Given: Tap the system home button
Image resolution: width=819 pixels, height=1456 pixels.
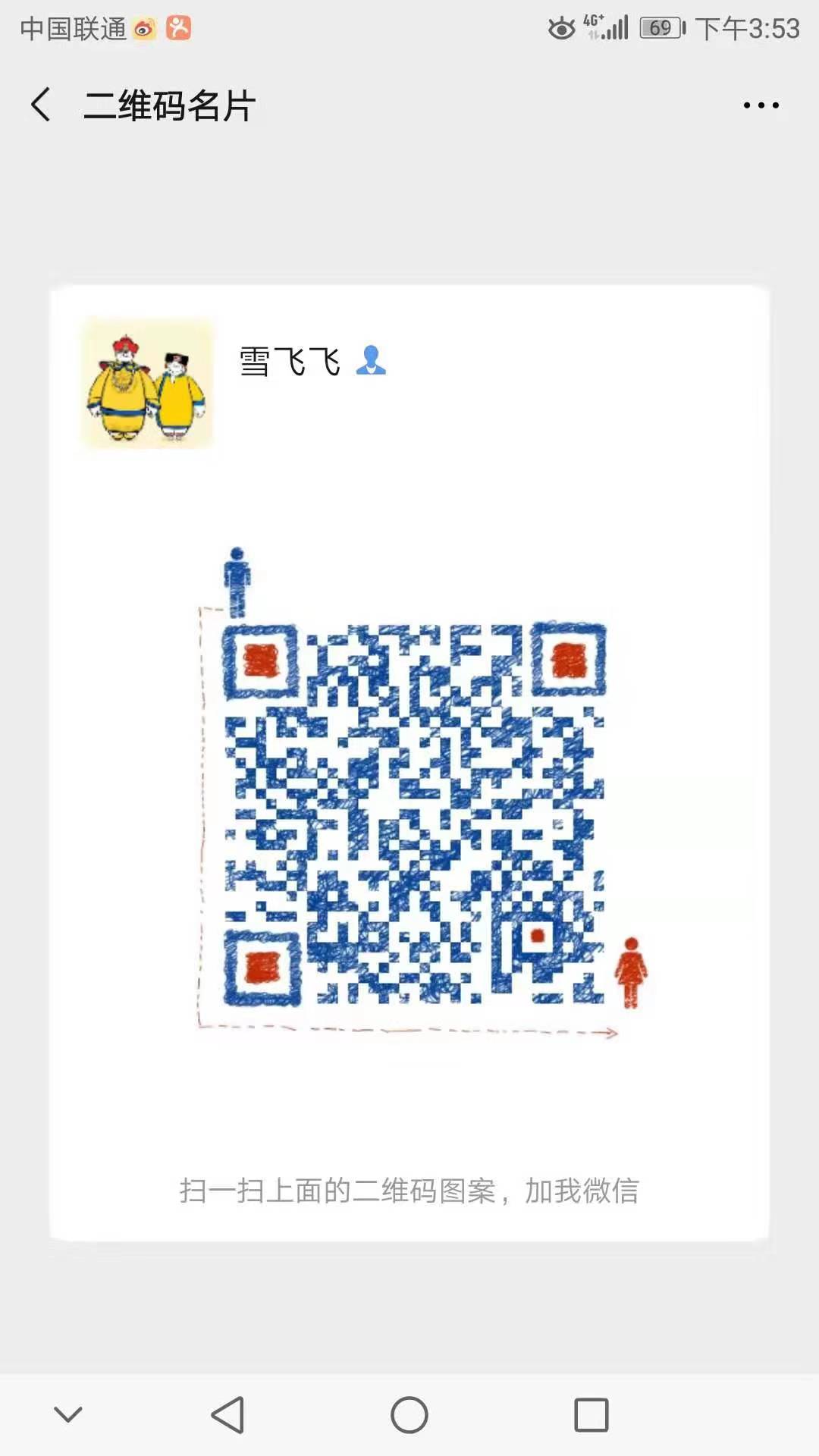Looking at the screenshot, I should tap(409, 1415).
